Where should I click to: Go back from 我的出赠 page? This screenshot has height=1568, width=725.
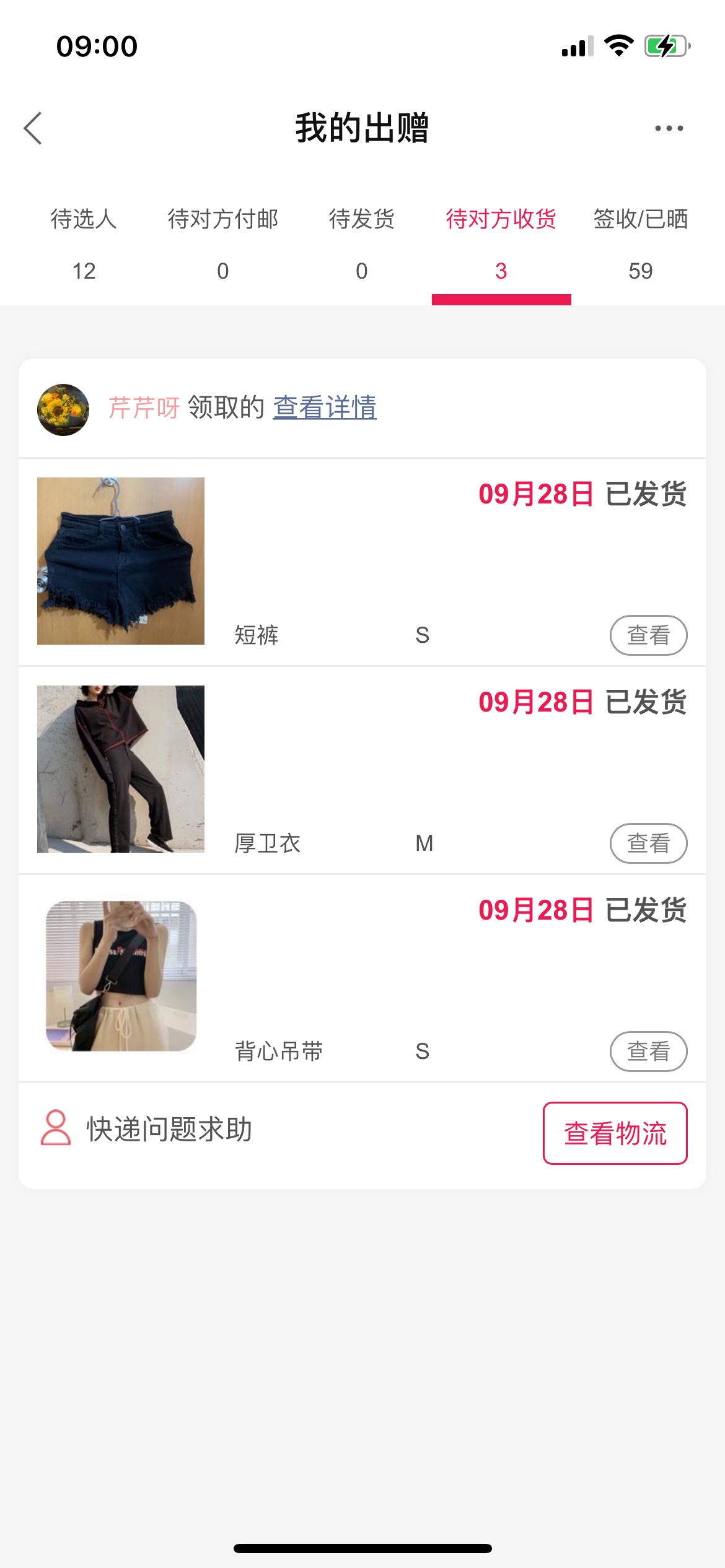[x=33, y=128]
